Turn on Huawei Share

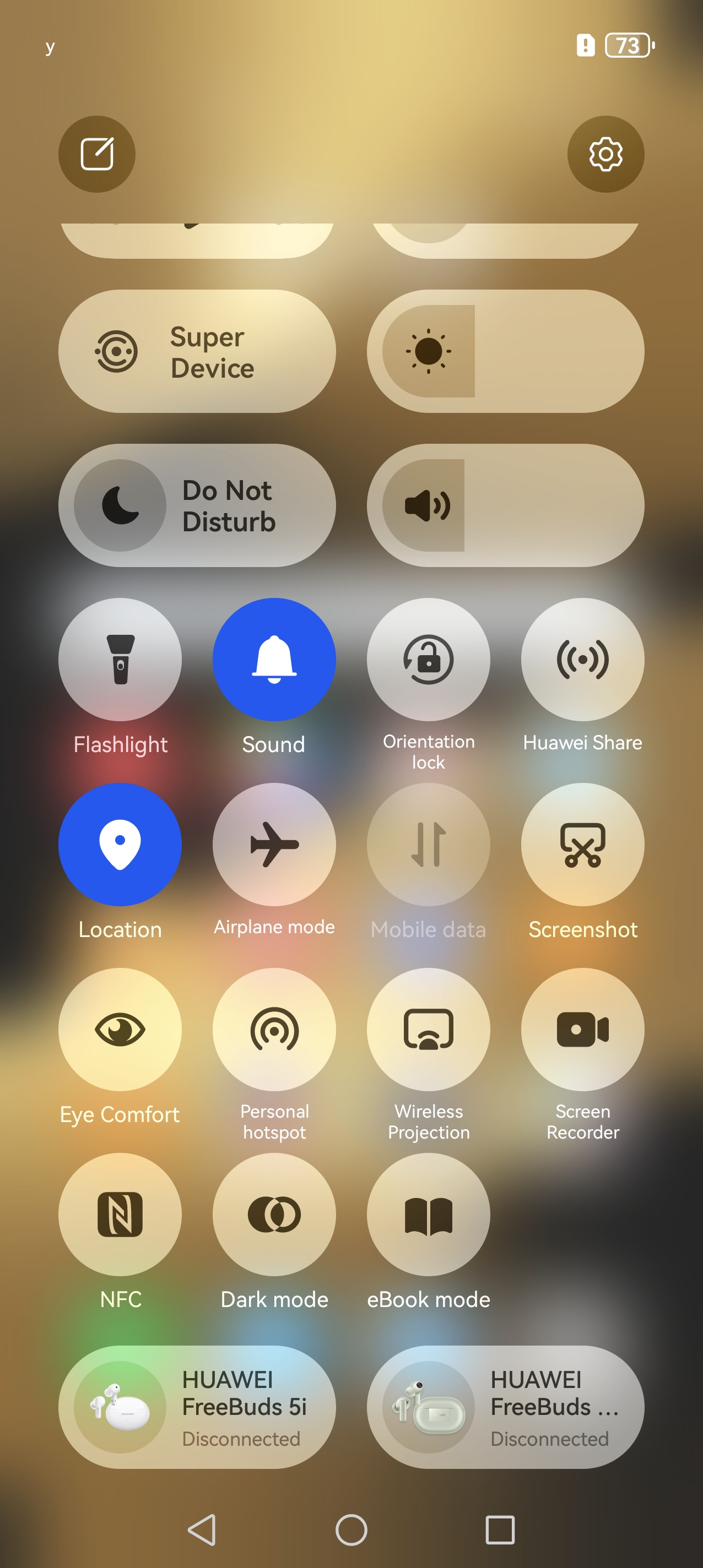[x=582, y=659]
